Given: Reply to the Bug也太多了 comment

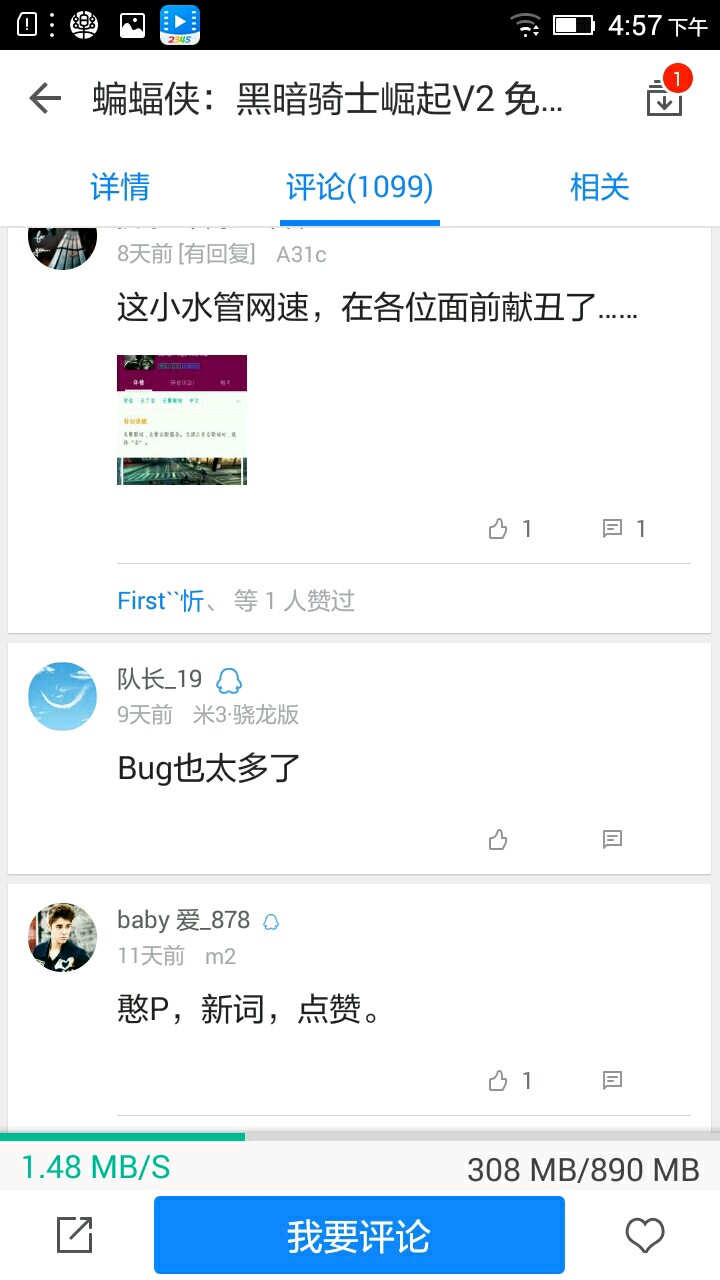Looking at the screenshot, I should coord(613,840).
